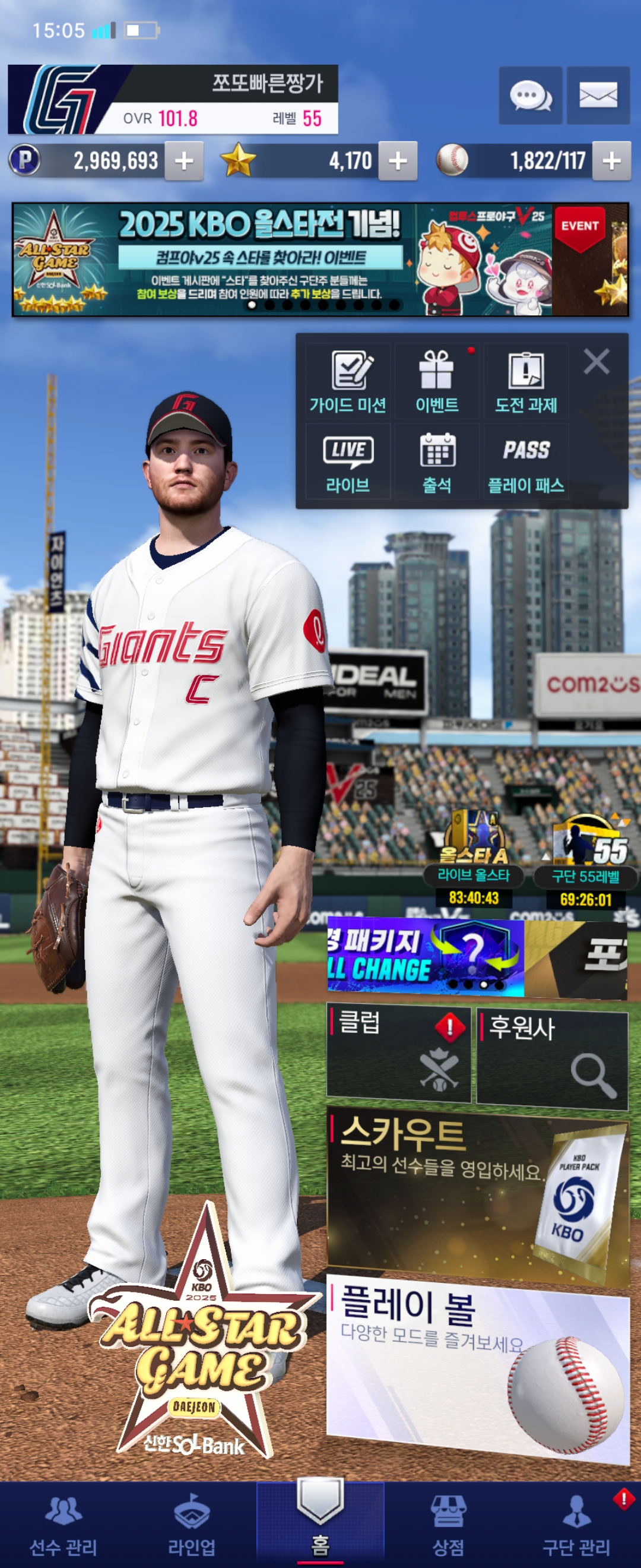Open the 2025 KBO All-Star event banner
Screen dimensions: 641x1568
(x=320, y=260)
